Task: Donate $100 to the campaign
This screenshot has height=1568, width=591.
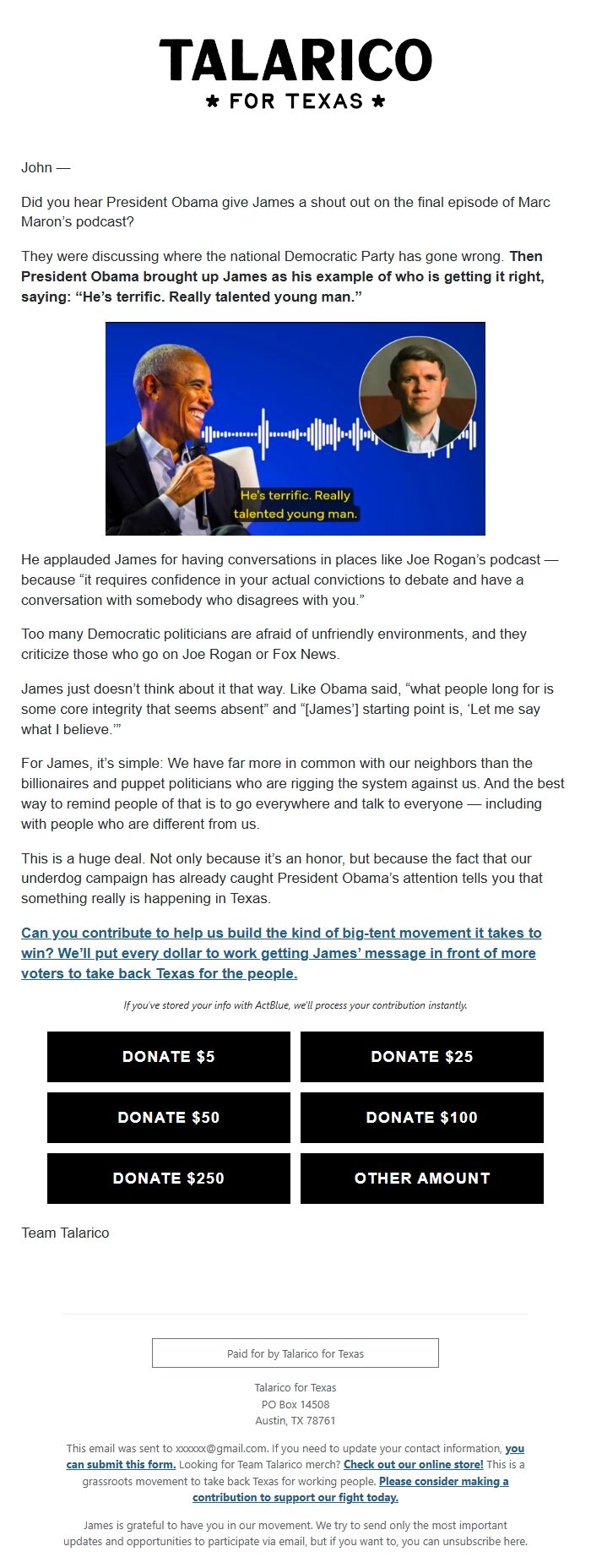Action: coord(421,1117)
